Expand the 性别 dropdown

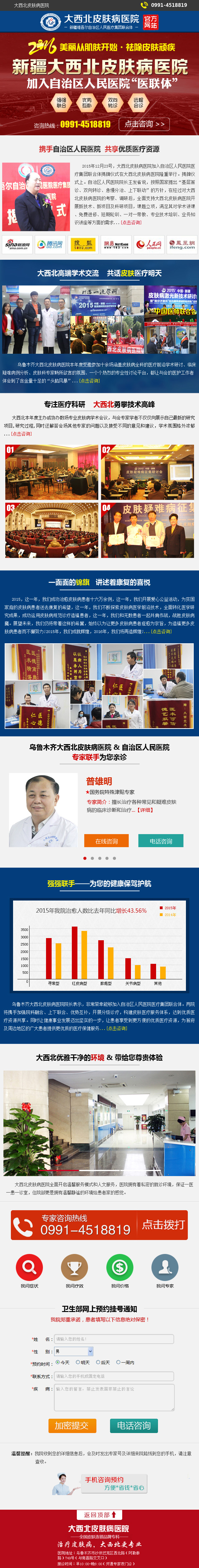pyautogui.click(x=74, y=1351)
